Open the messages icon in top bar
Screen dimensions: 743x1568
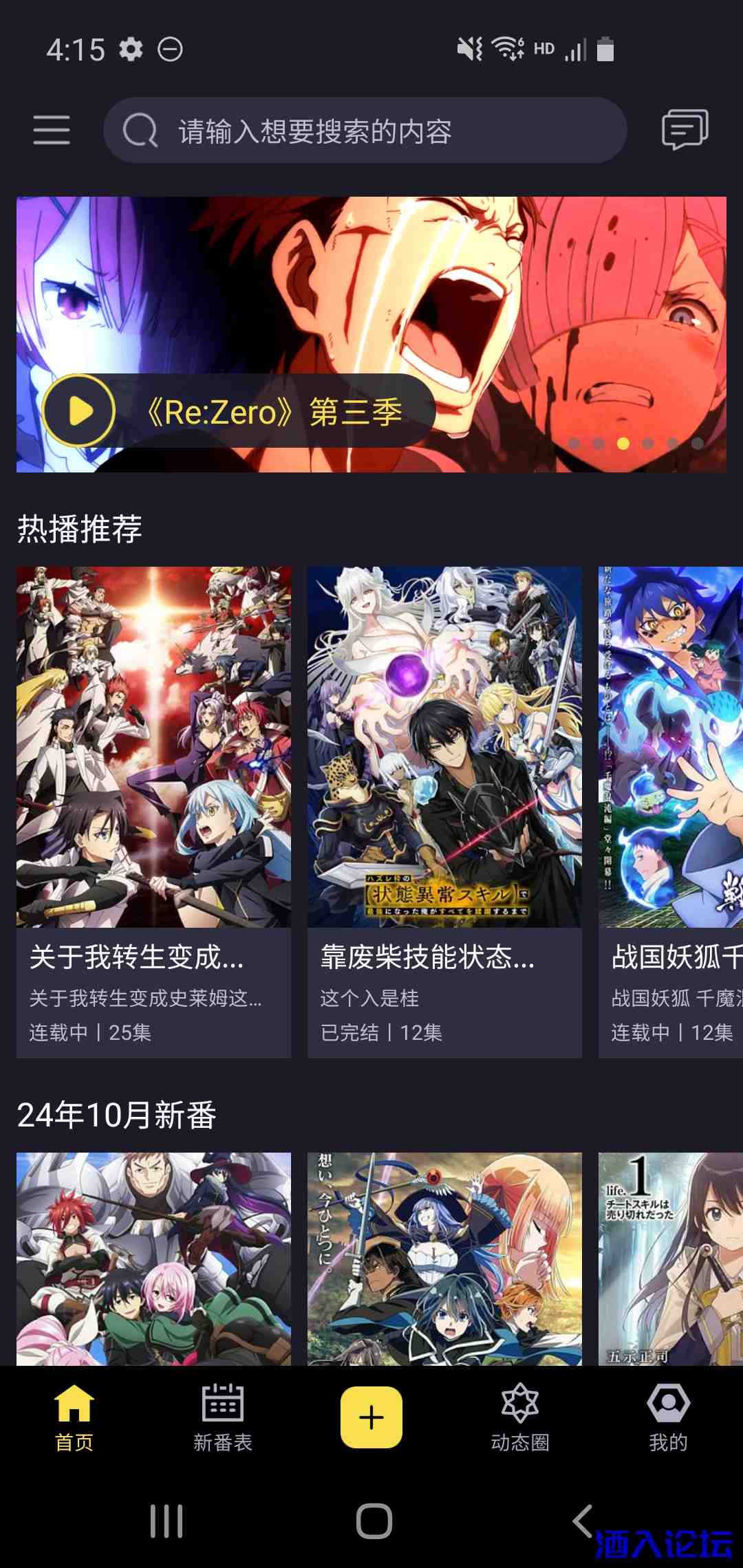[x=685, y=129]
